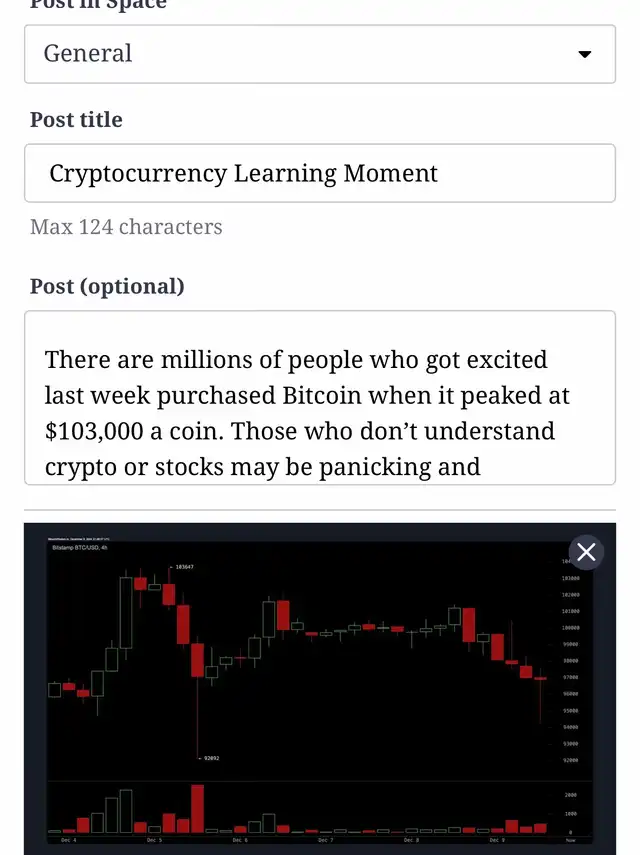Remove the attached Bitcoin chart image
The height and width of the screenshot is (855, 640).
[586, 552]
